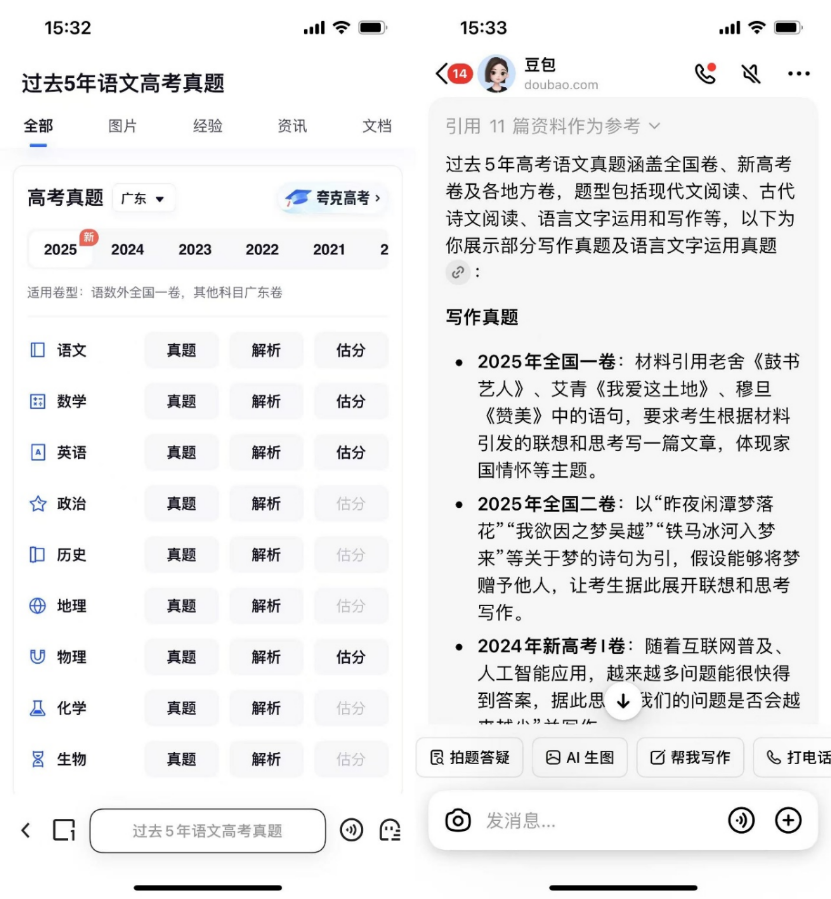View 数学 解析
This screenshot has height=899, width=831.
266,401
